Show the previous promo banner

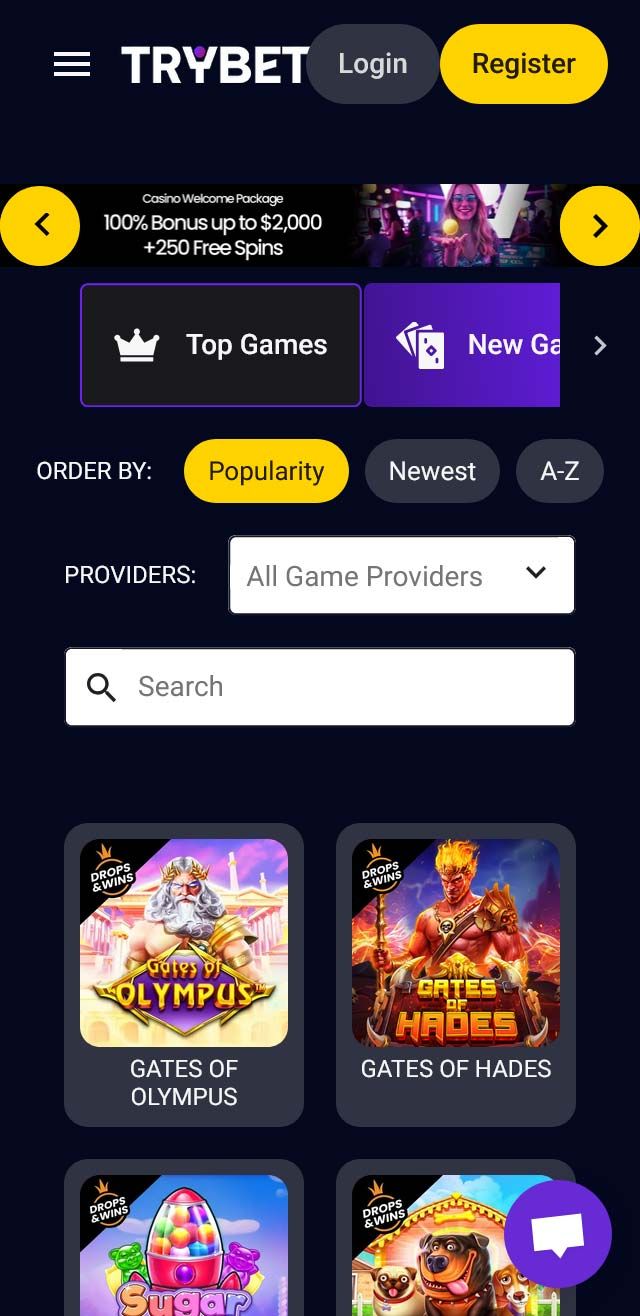tap(40, 226)
